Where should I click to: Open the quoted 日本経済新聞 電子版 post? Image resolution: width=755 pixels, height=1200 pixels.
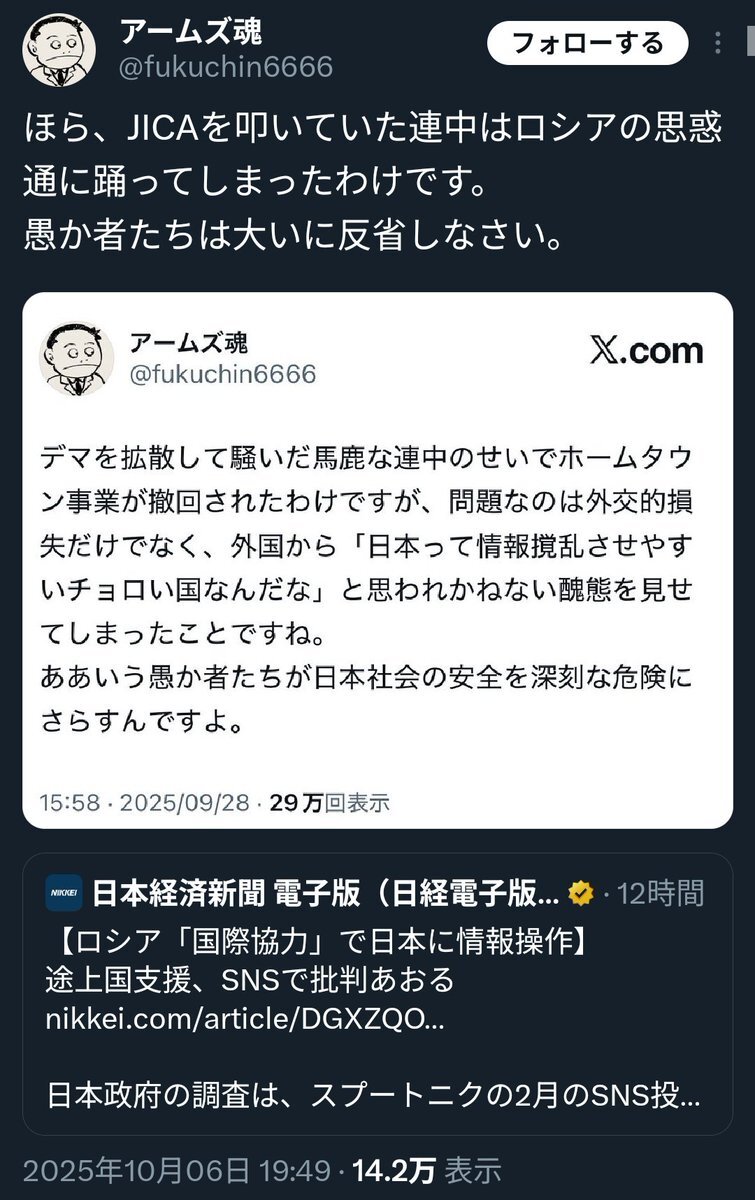click(x=377, y=993)
